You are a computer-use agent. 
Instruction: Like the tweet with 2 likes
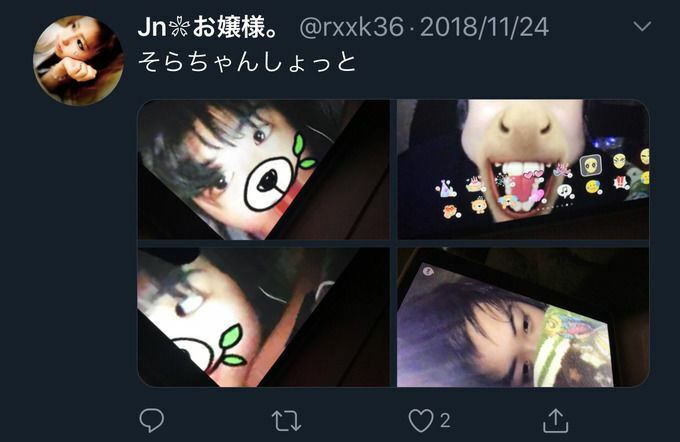pos(420,420)
